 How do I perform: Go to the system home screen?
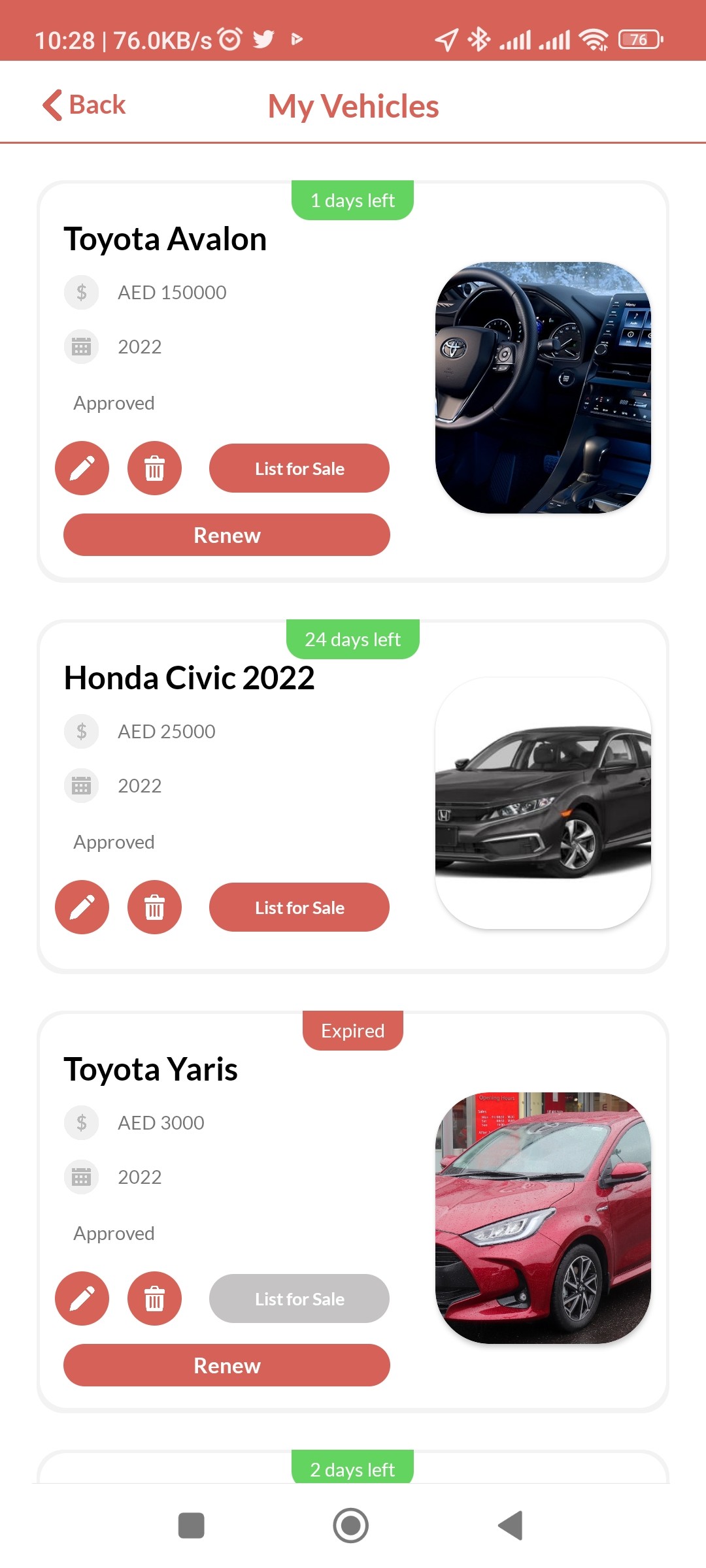(351, 1526)
